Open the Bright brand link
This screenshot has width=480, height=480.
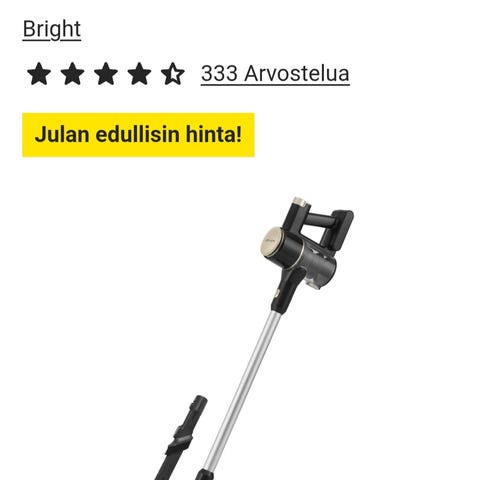52,29
